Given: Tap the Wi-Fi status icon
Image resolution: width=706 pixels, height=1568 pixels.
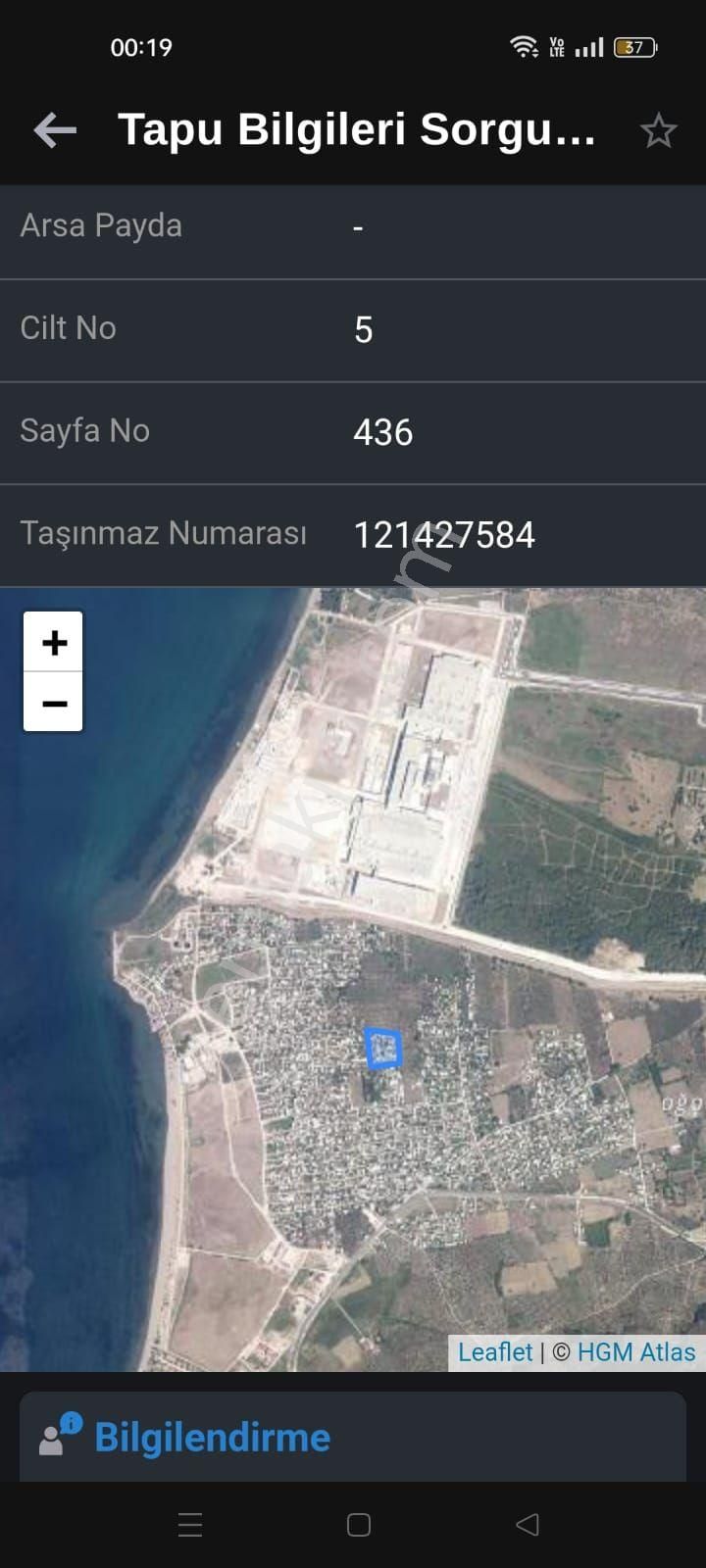Looking at the screenshot, I should (523, 46).
